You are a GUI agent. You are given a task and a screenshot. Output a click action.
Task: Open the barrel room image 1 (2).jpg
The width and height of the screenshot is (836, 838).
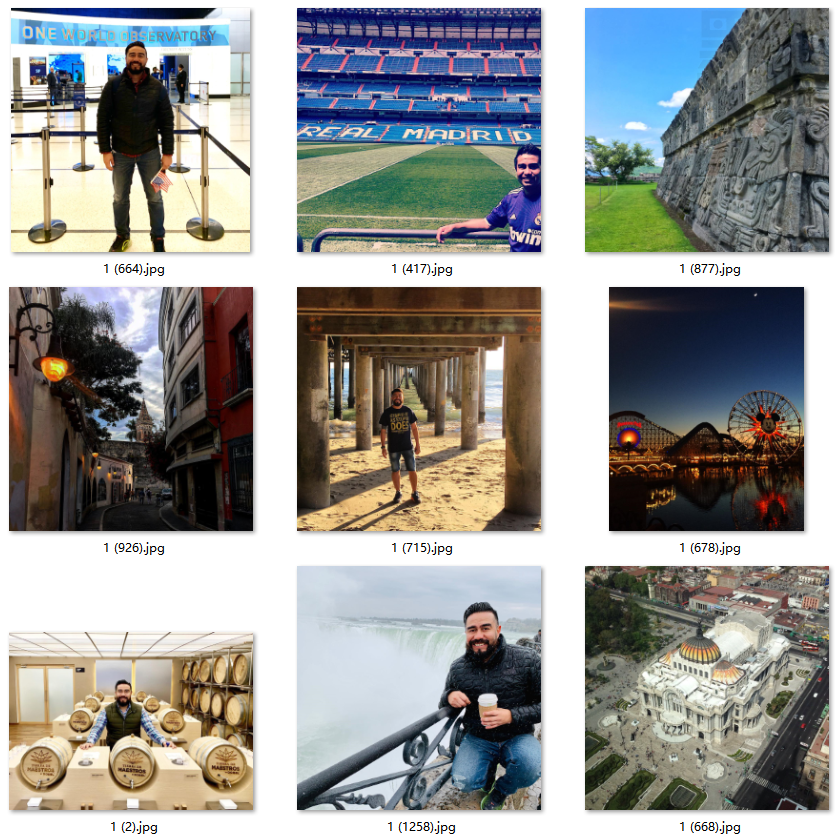click(131, 720)
